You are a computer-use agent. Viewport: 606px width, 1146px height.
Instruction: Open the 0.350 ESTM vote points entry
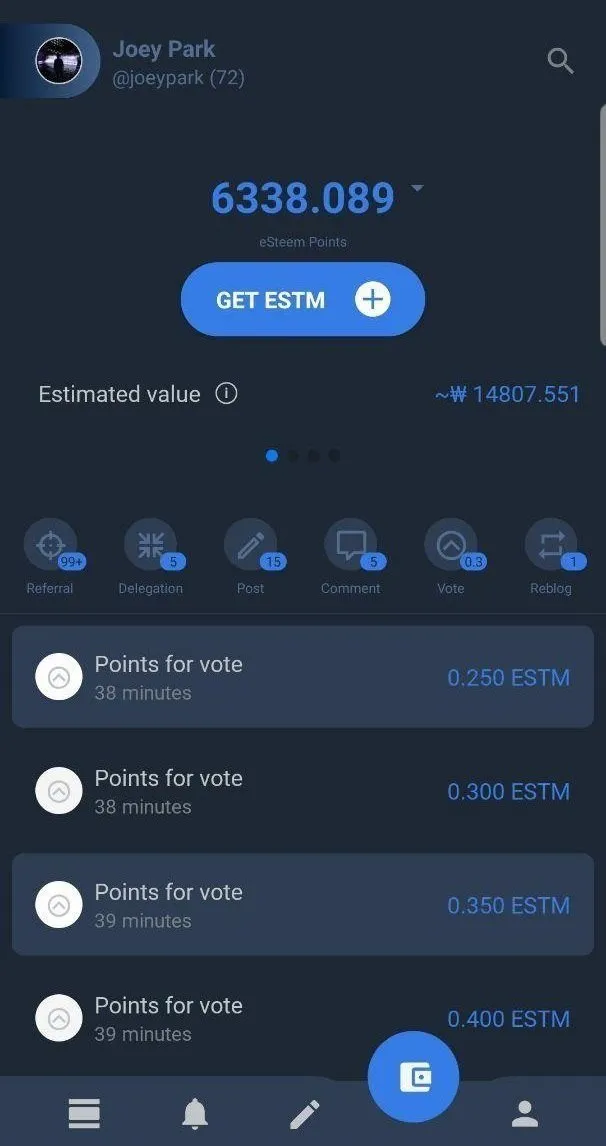[302, 905]
